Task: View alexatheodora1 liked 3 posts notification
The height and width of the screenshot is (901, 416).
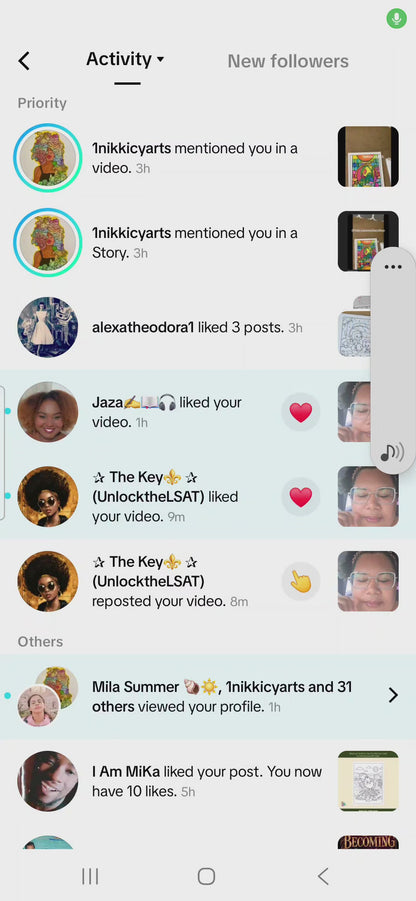Action: click(x=208, y=327)
